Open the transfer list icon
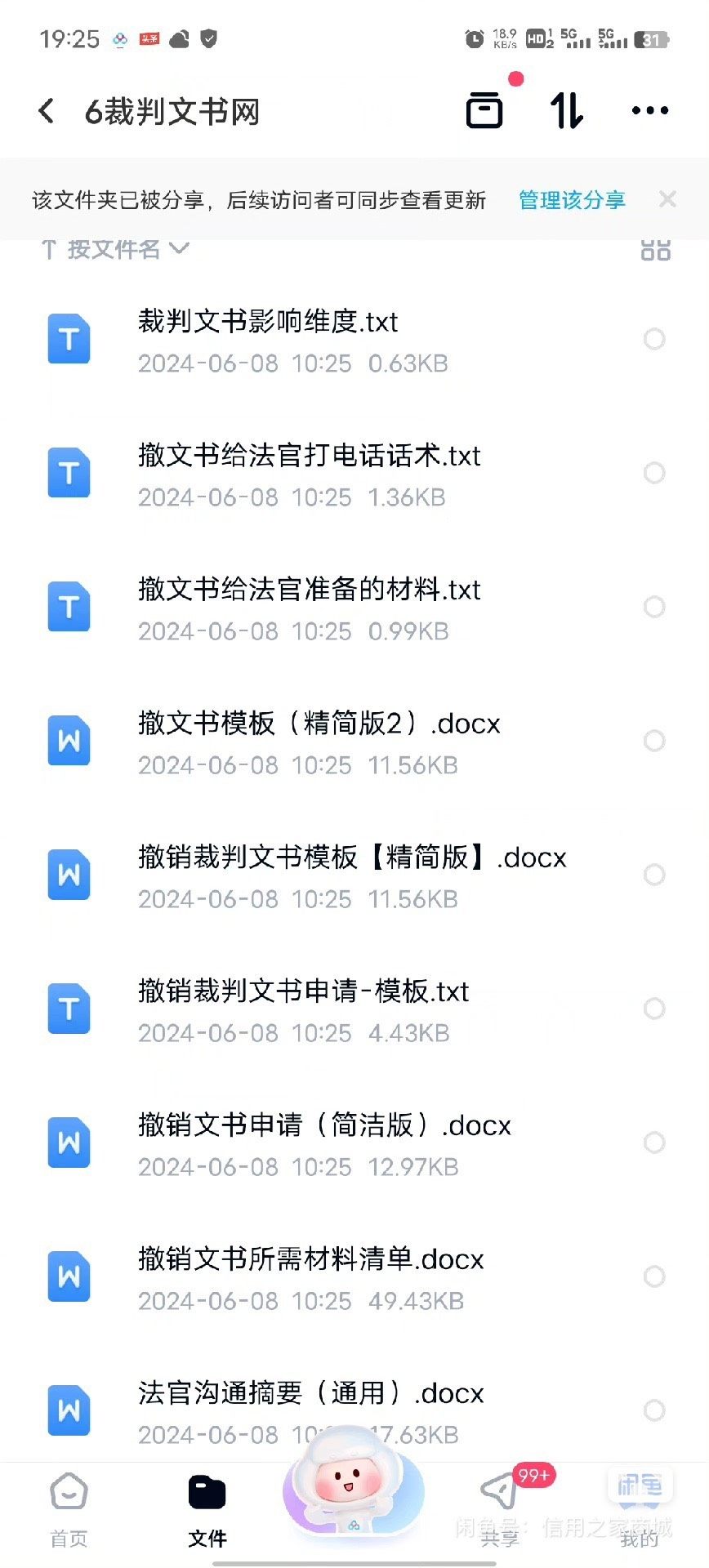Image resolution: width=709 pixels, height=1568 pixels. pyautogui.click(x=484, y=110)
